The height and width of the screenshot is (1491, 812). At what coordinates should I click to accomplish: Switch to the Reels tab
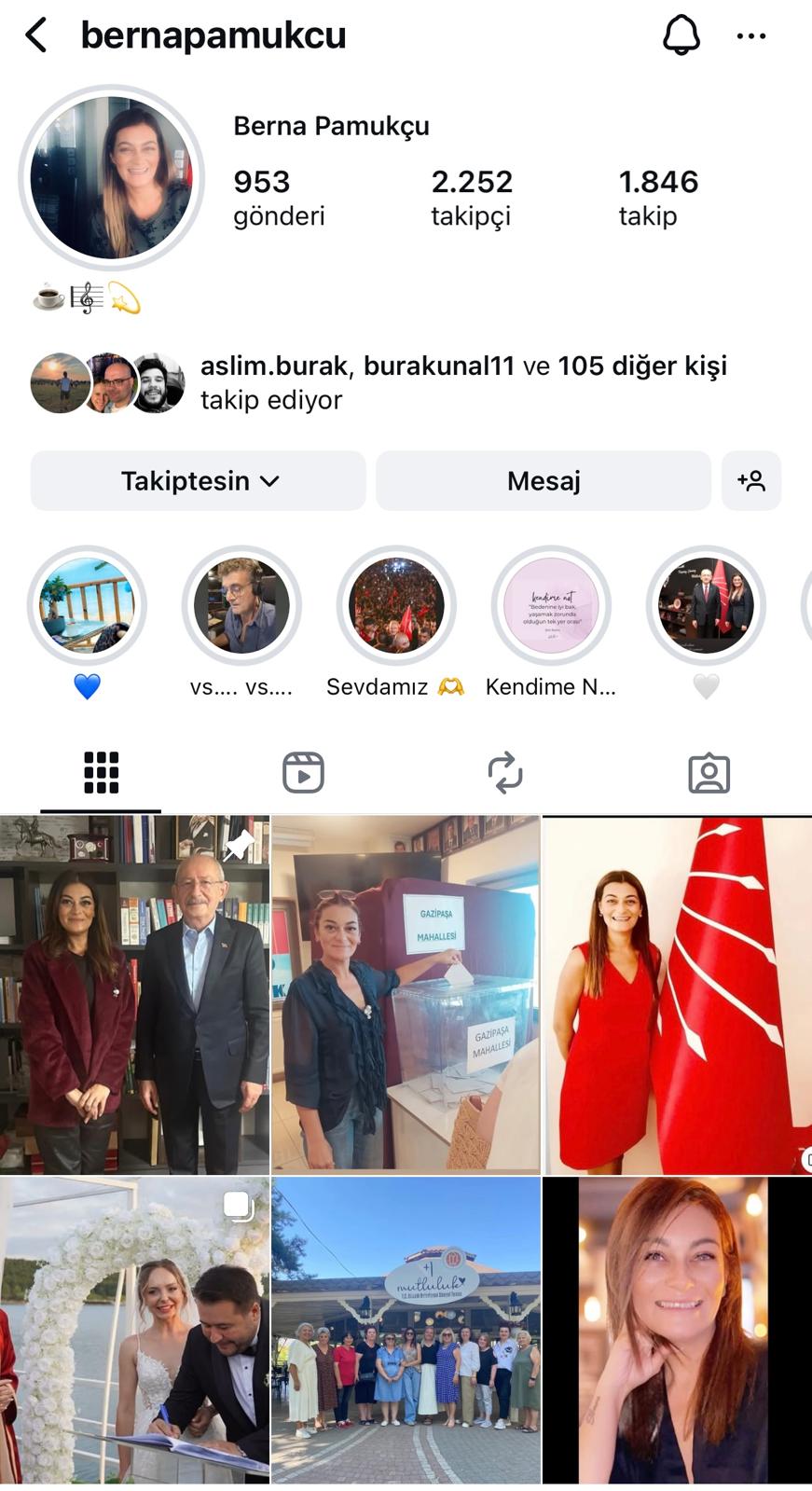point(303,773)
